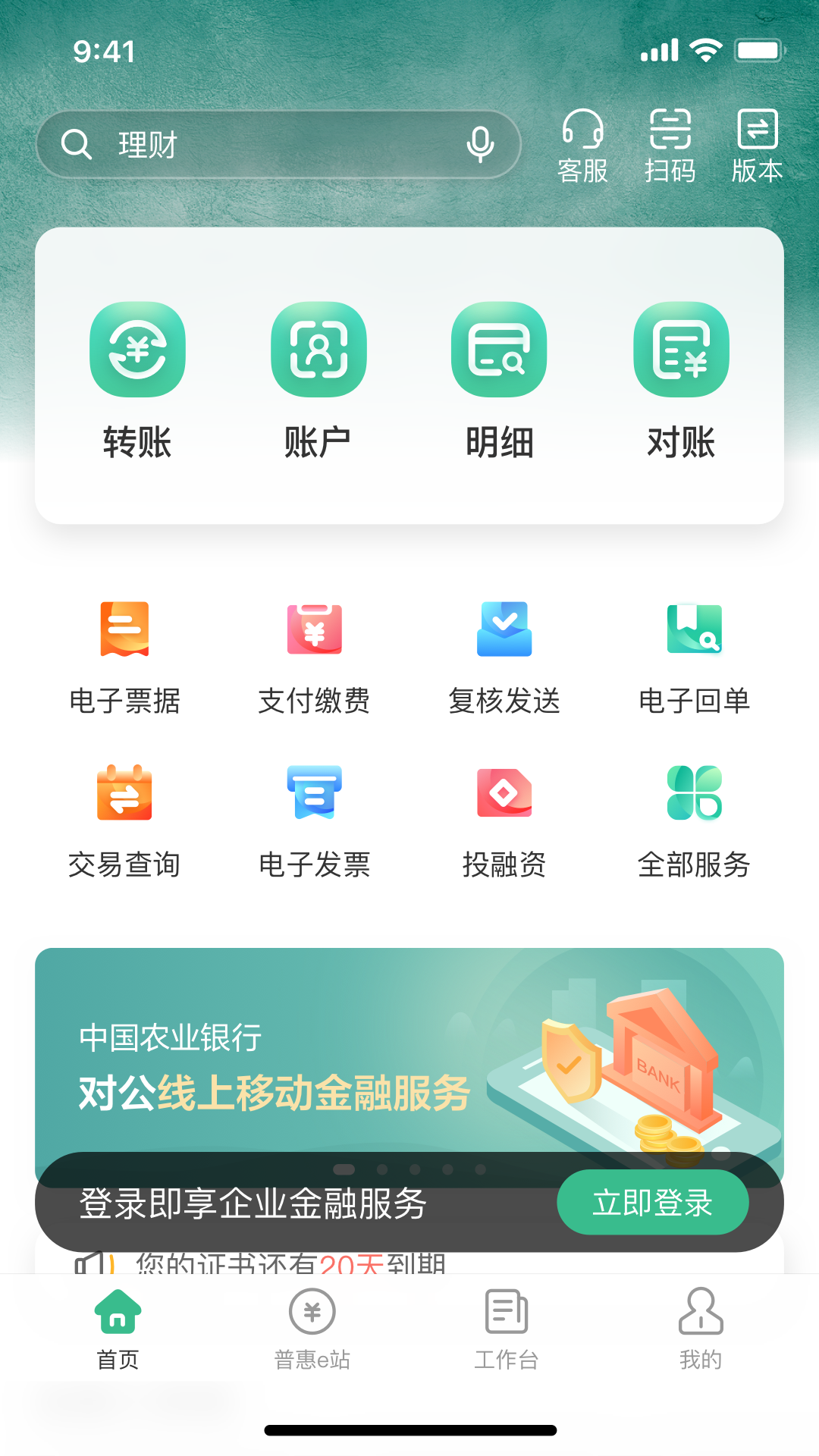Open 交易查询 transaction inquiry
The image size is (819, 1456).
pos(124,821)
